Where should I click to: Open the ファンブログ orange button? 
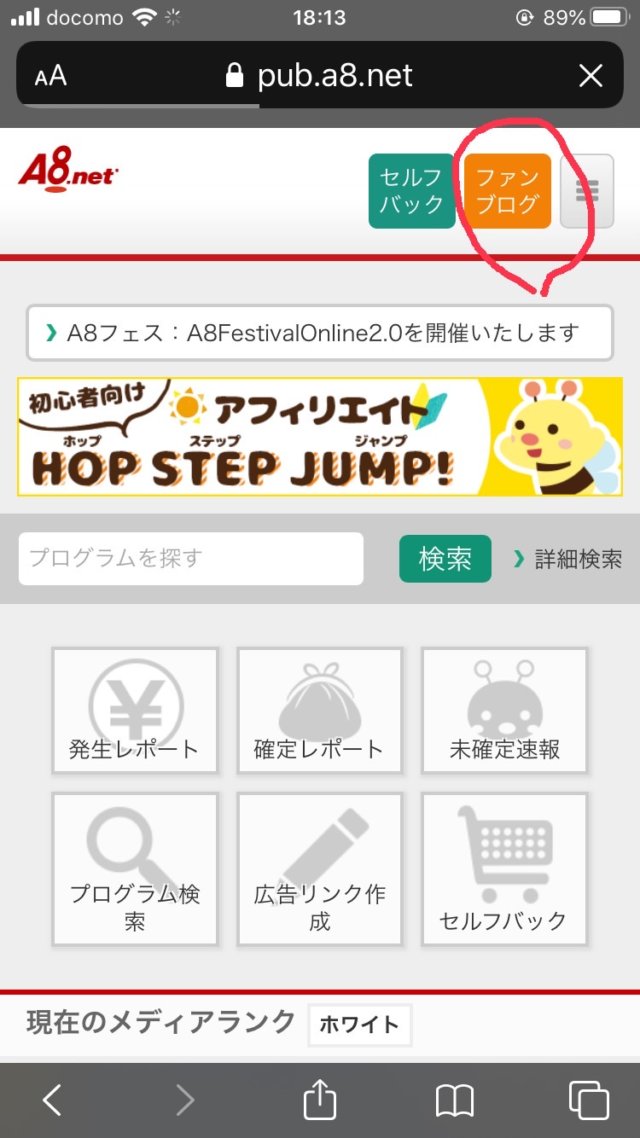click(508, 191)
